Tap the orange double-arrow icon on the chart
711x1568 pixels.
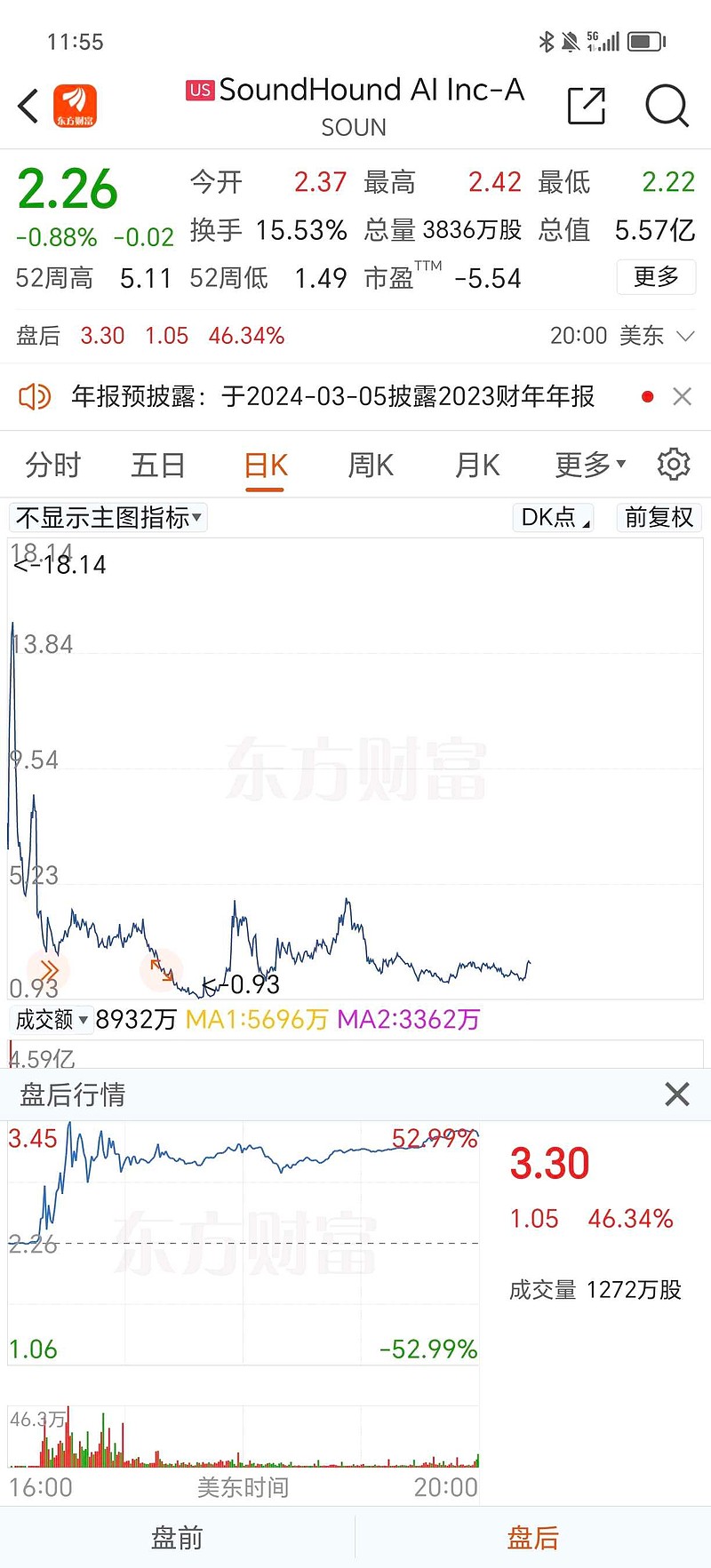[x=51, y=970]
